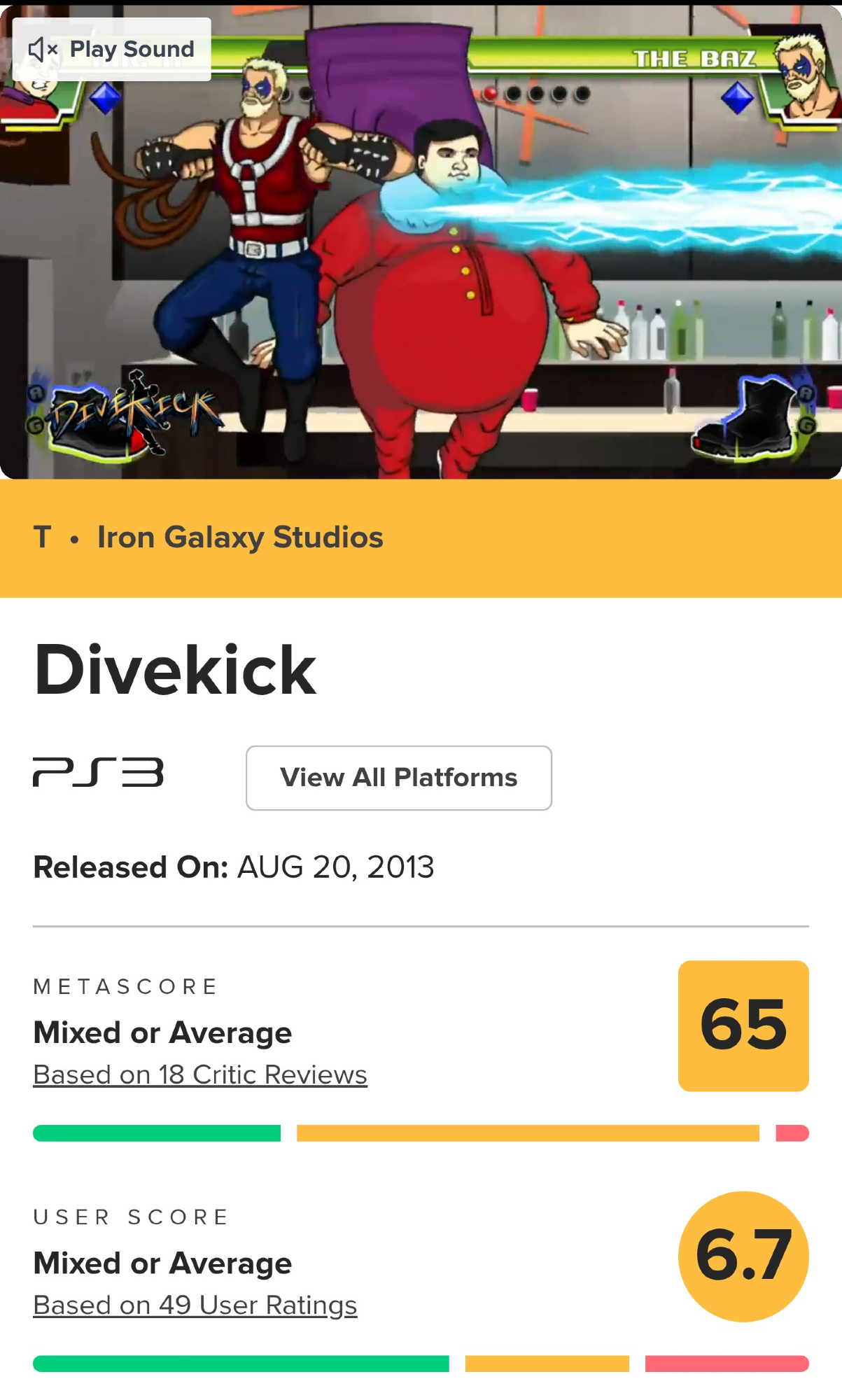842x1400 pixels.
Task: Open the 18 Critic Reviews link
Action: (200, 1074)
